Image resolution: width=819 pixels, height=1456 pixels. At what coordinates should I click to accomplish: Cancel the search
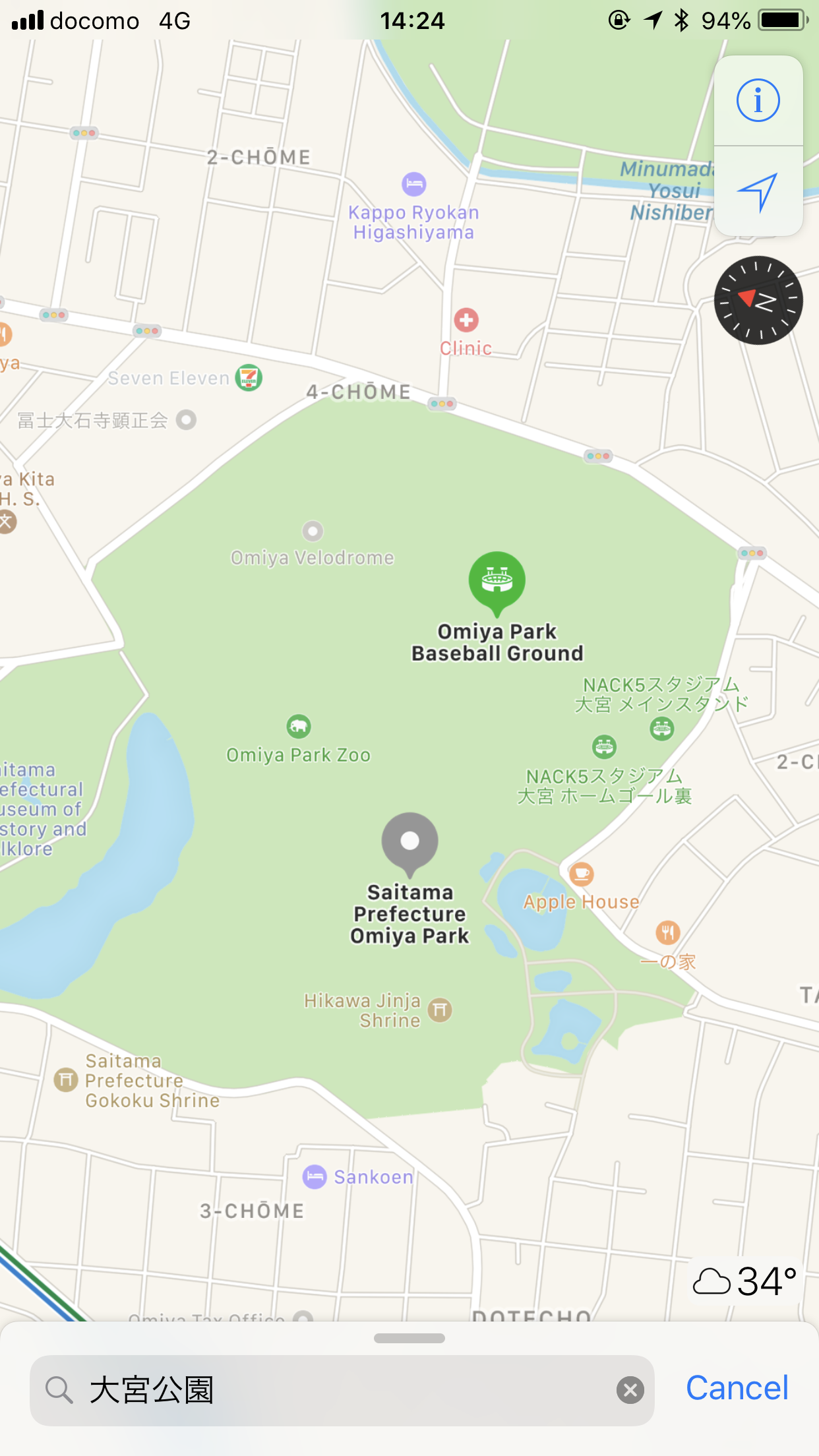tap(737, 1389)
